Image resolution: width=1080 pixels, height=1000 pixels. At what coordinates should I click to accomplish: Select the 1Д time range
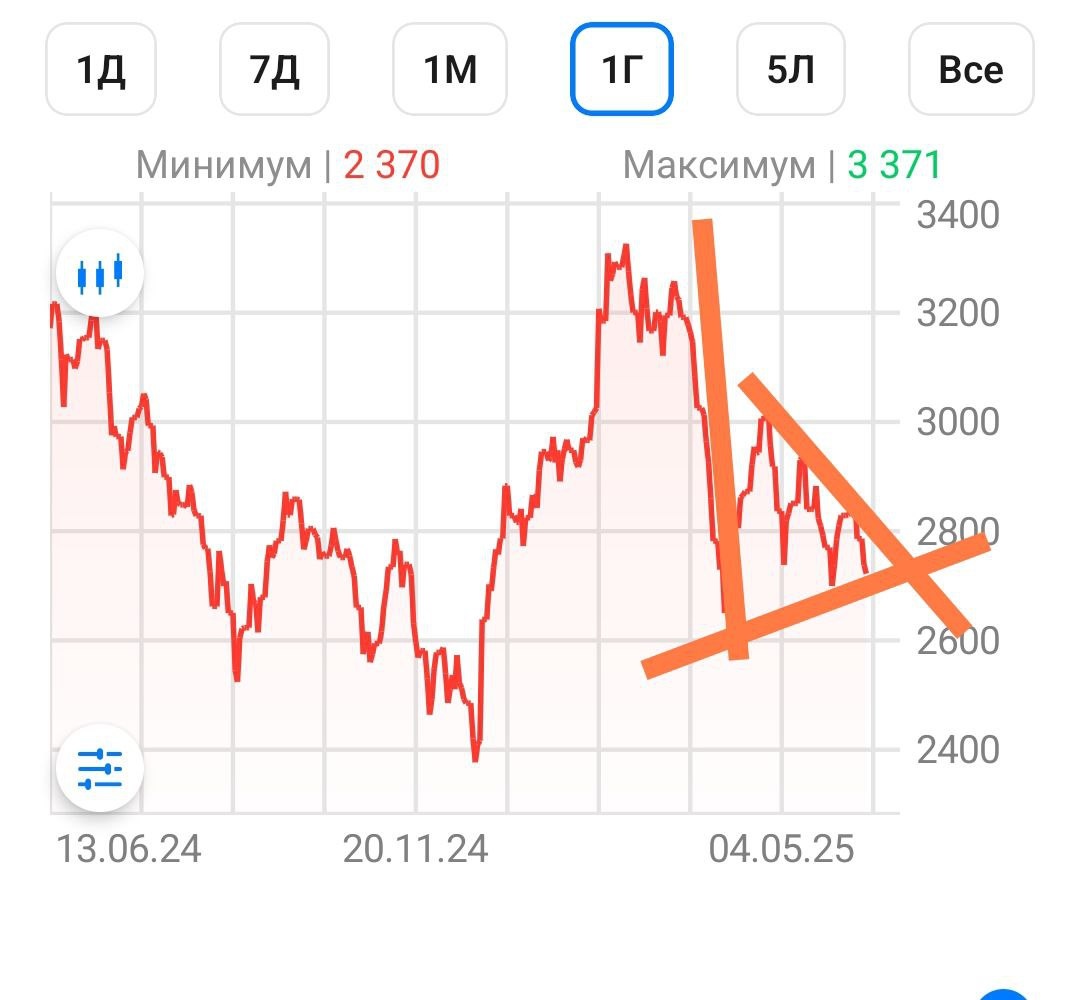pyautogui.click(x=101, y=71)
